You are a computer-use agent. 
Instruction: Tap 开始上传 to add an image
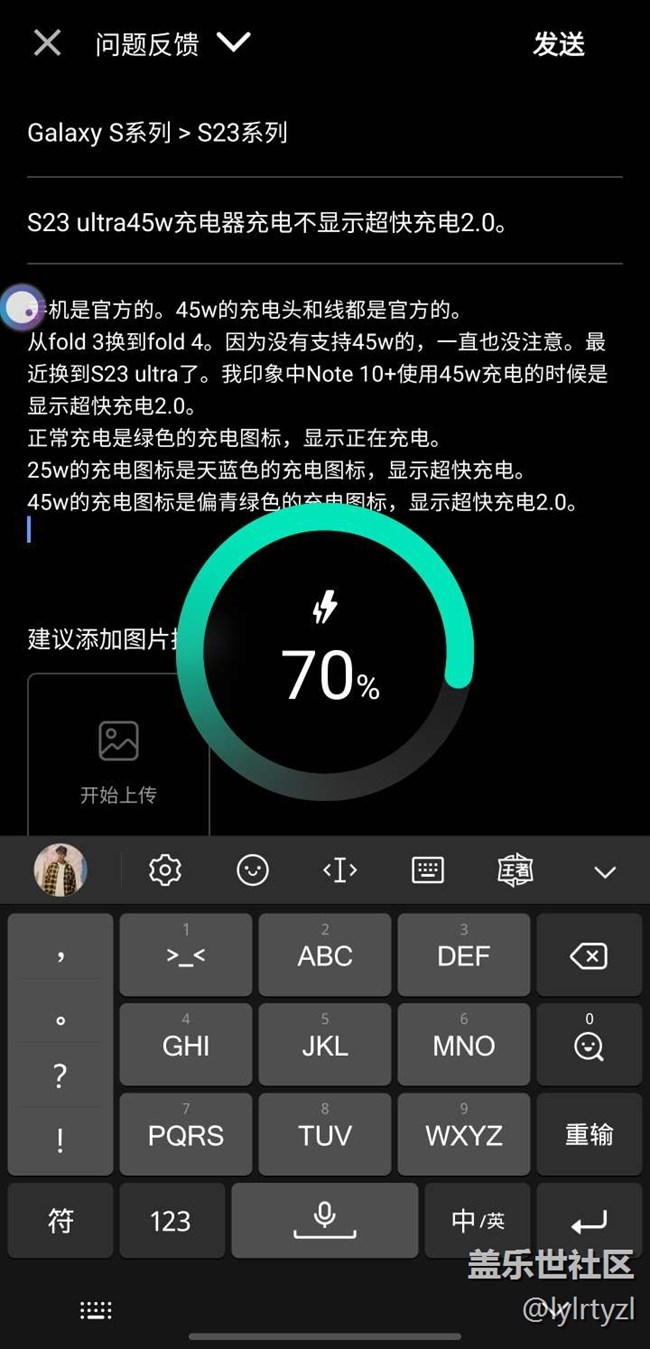click(118, 756)
